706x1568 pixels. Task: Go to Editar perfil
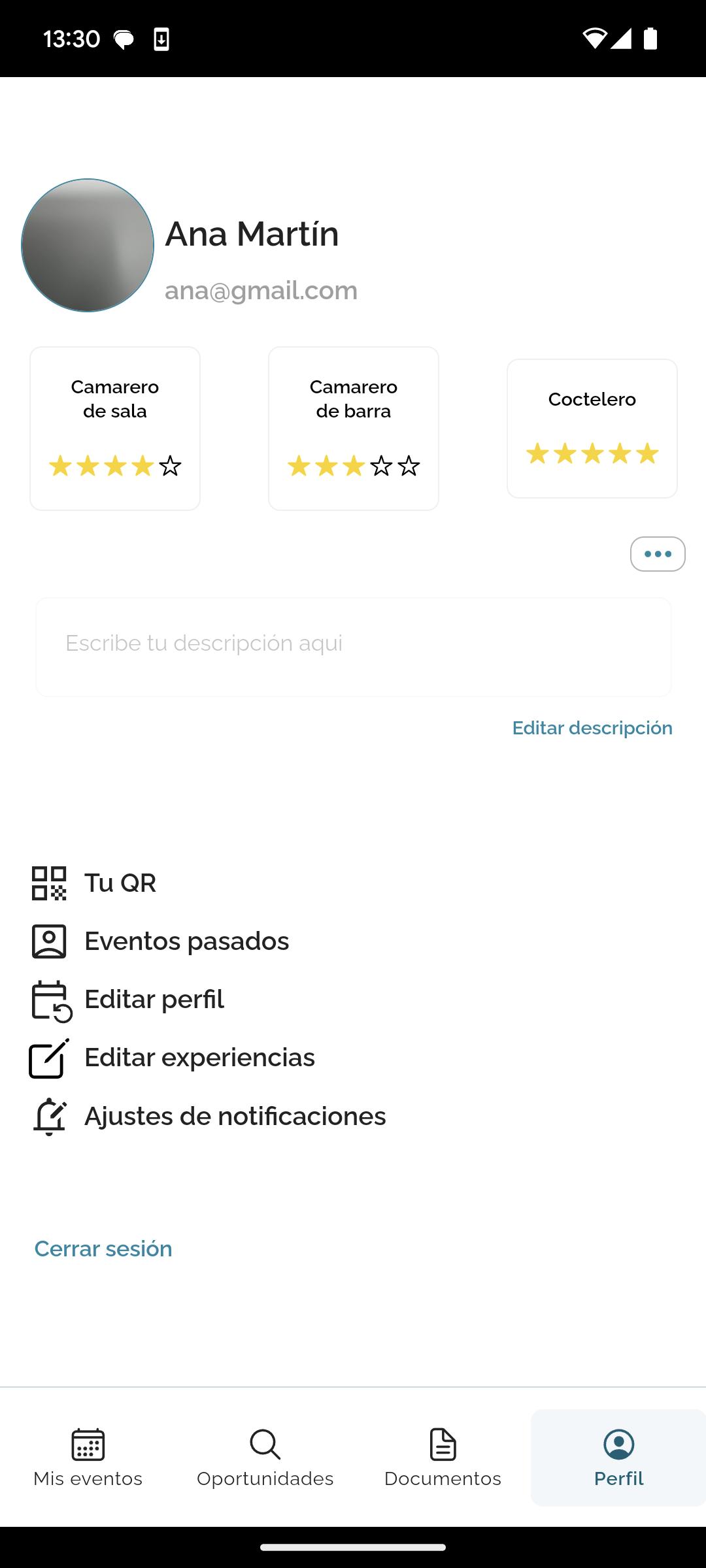click(128, 1000)
